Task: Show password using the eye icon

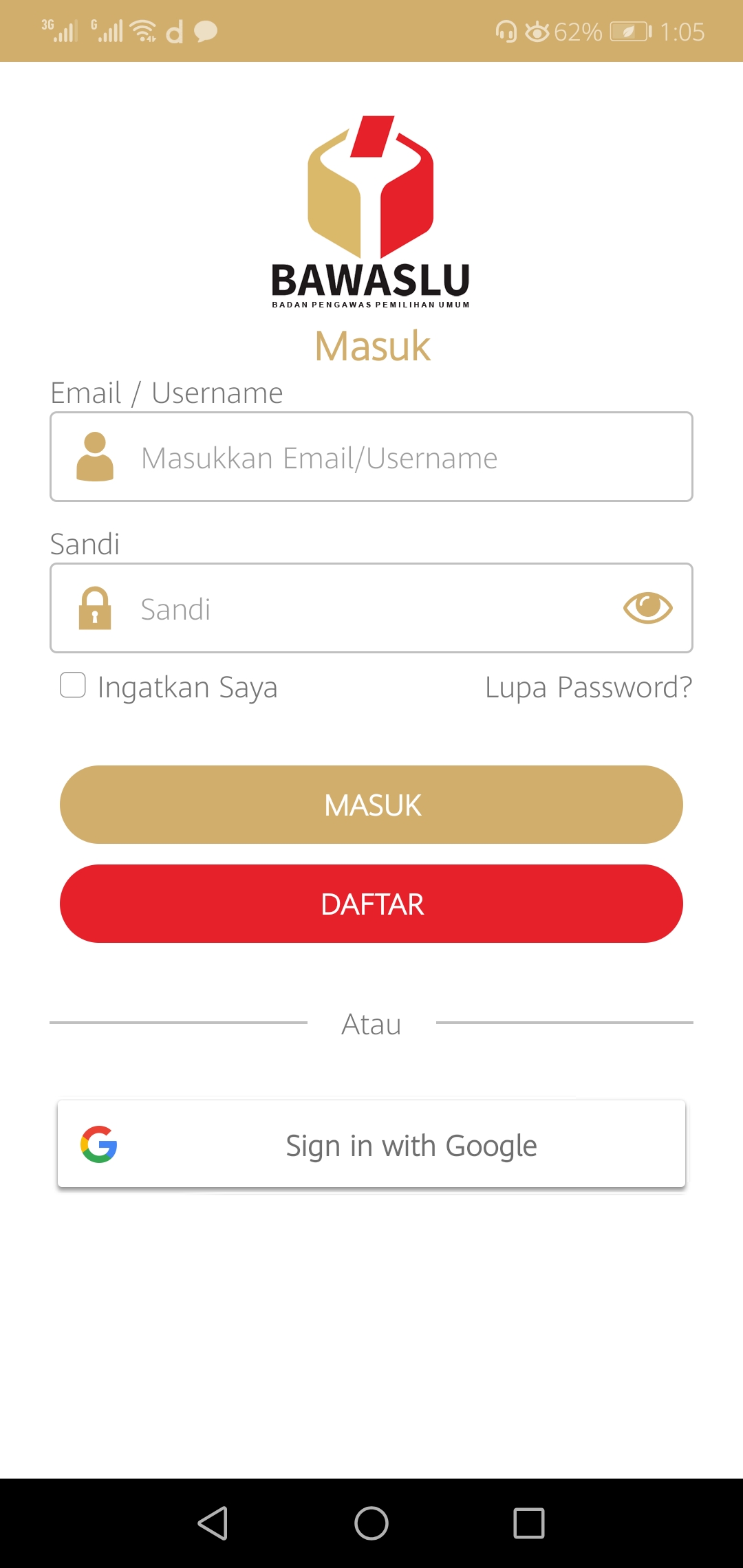Action: coord(647,608)
